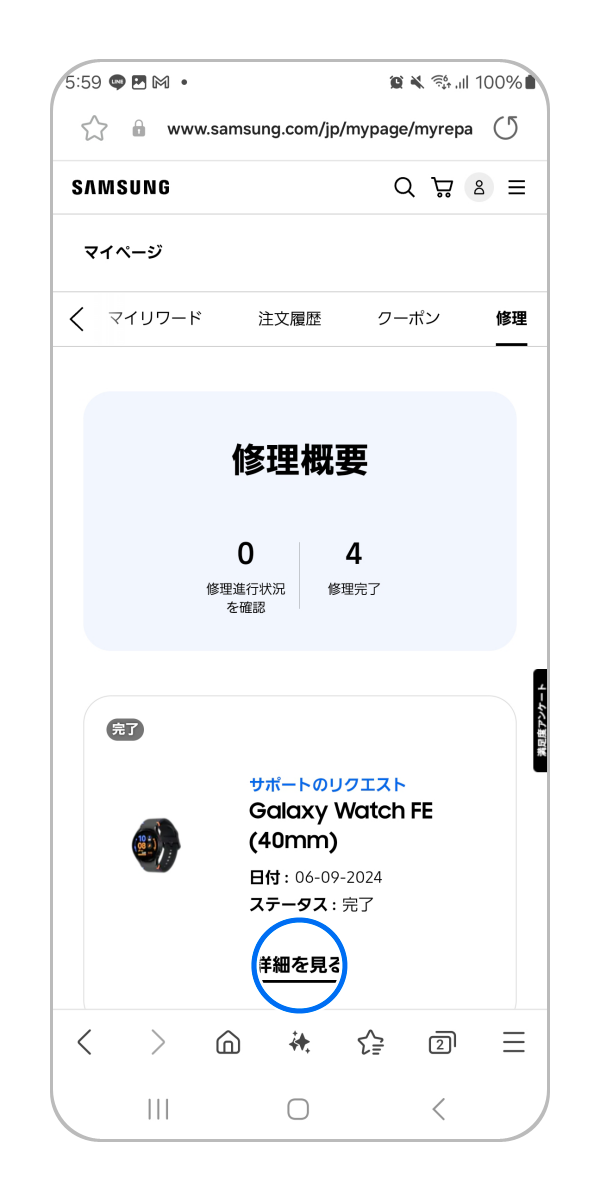Open the browser tabs switcher
This screenshot has height=1200, width=600.
(x=441, y=1043)
